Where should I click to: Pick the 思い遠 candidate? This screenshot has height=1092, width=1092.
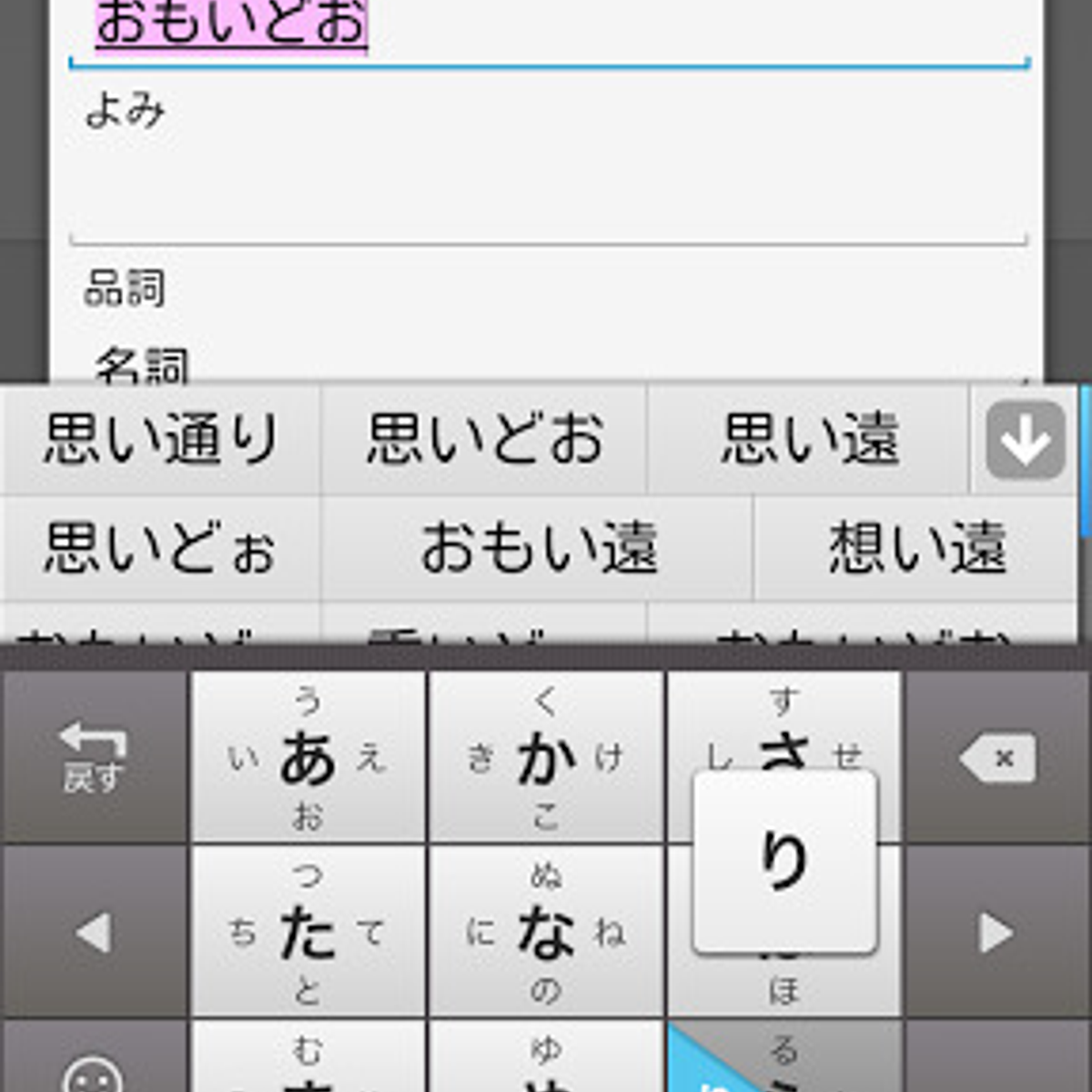808,440
